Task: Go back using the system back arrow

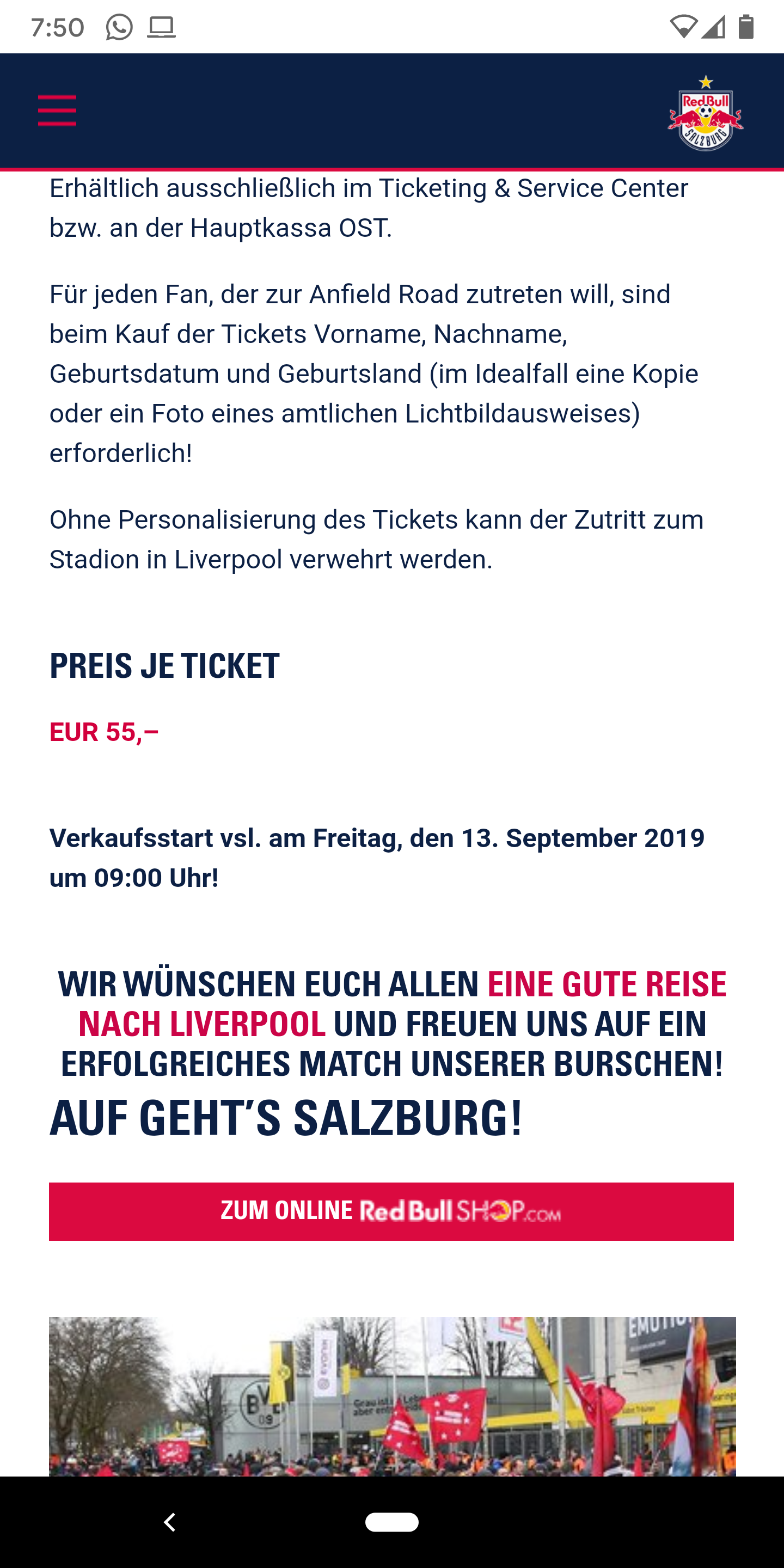Action: click(170, 1522)
